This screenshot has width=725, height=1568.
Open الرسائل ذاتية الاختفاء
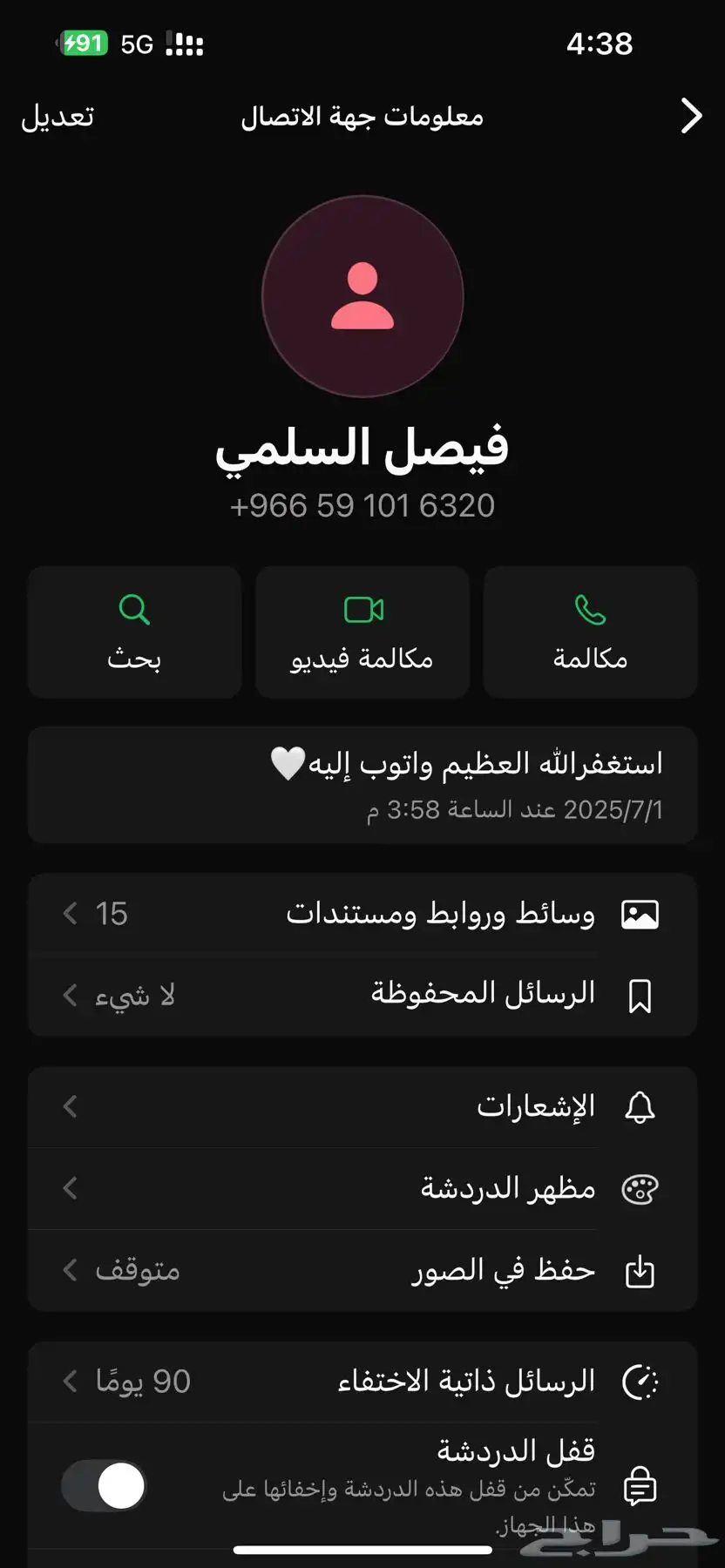[362, 1382]
